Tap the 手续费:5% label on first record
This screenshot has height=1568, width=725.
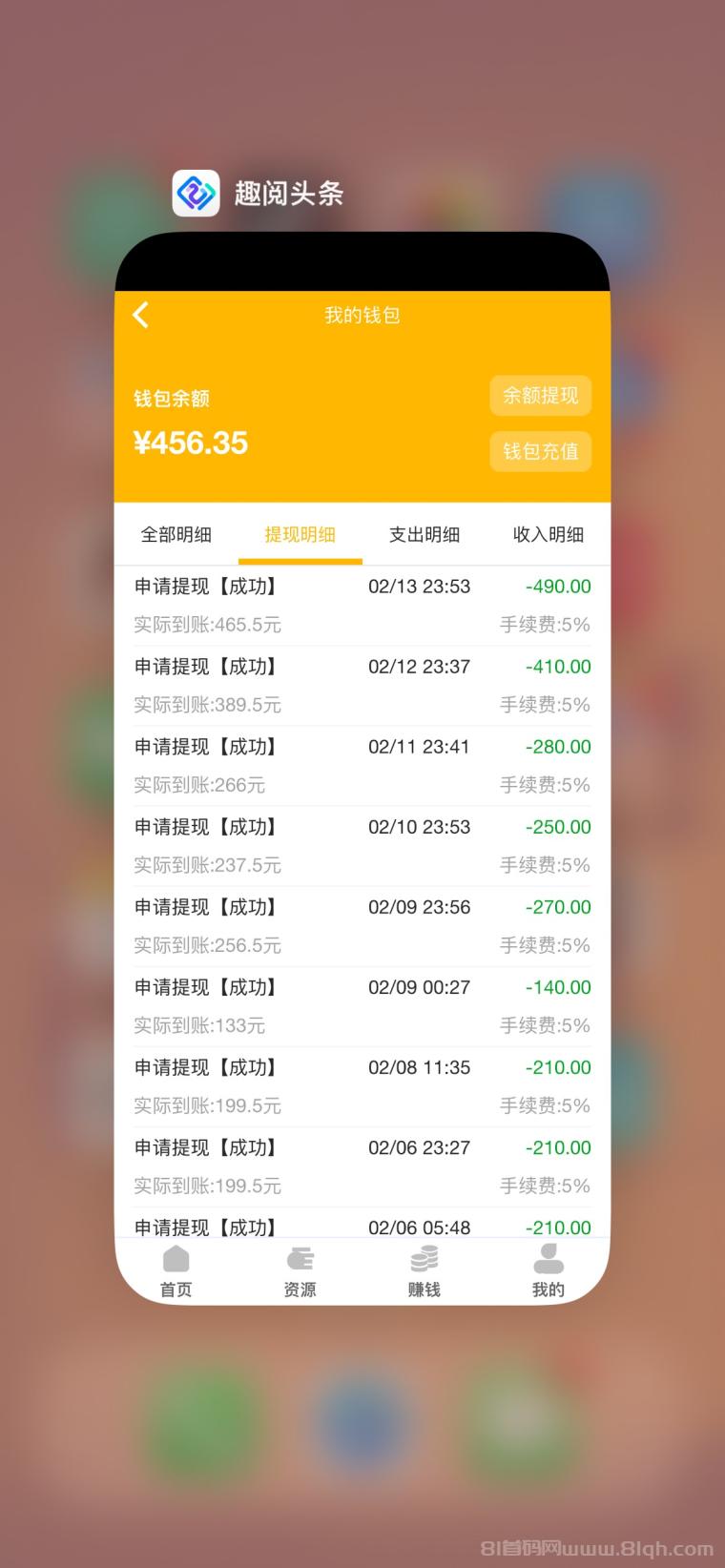tap(546, 625)
